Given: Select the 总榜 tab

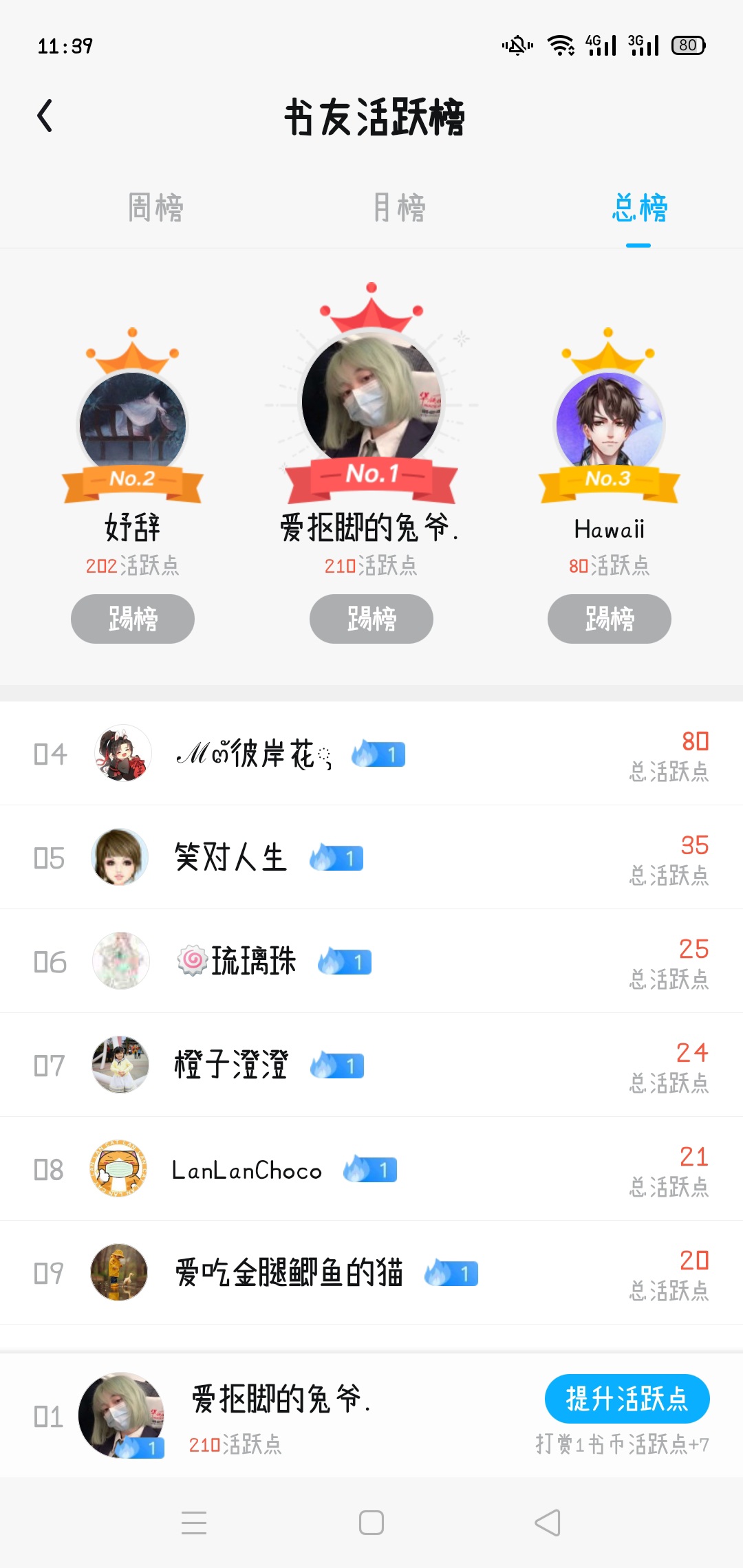Looking at the screenshot, I should pyautogui.click(x=639, y=208).
